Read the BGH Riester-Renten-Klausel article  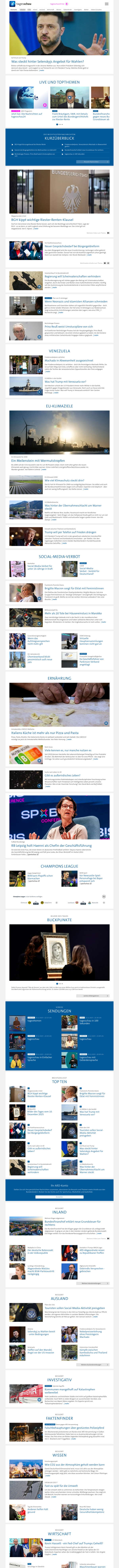point(42,220)
